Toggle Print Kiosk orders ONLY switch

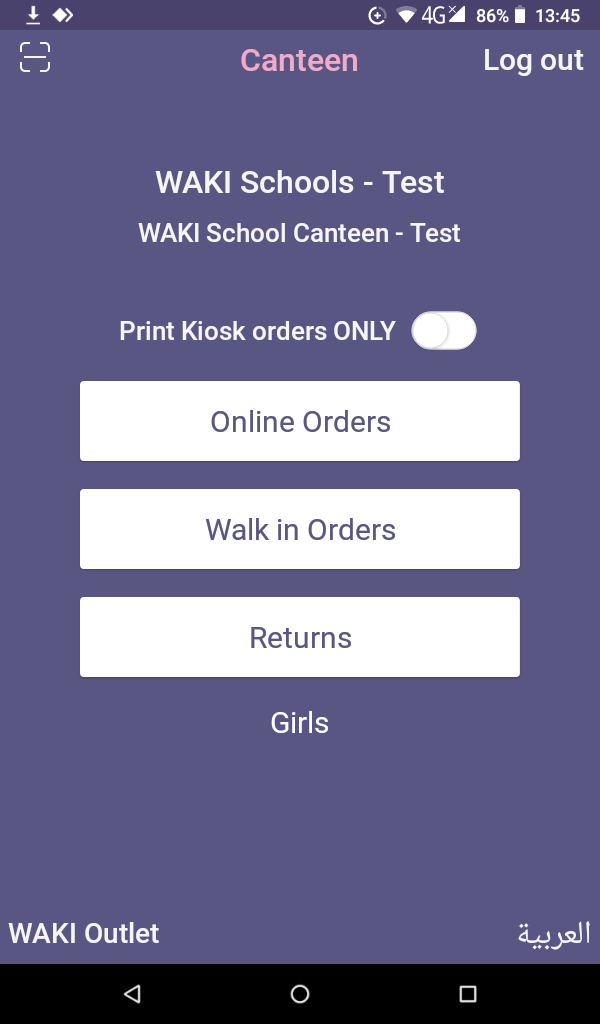pos(443,330)
